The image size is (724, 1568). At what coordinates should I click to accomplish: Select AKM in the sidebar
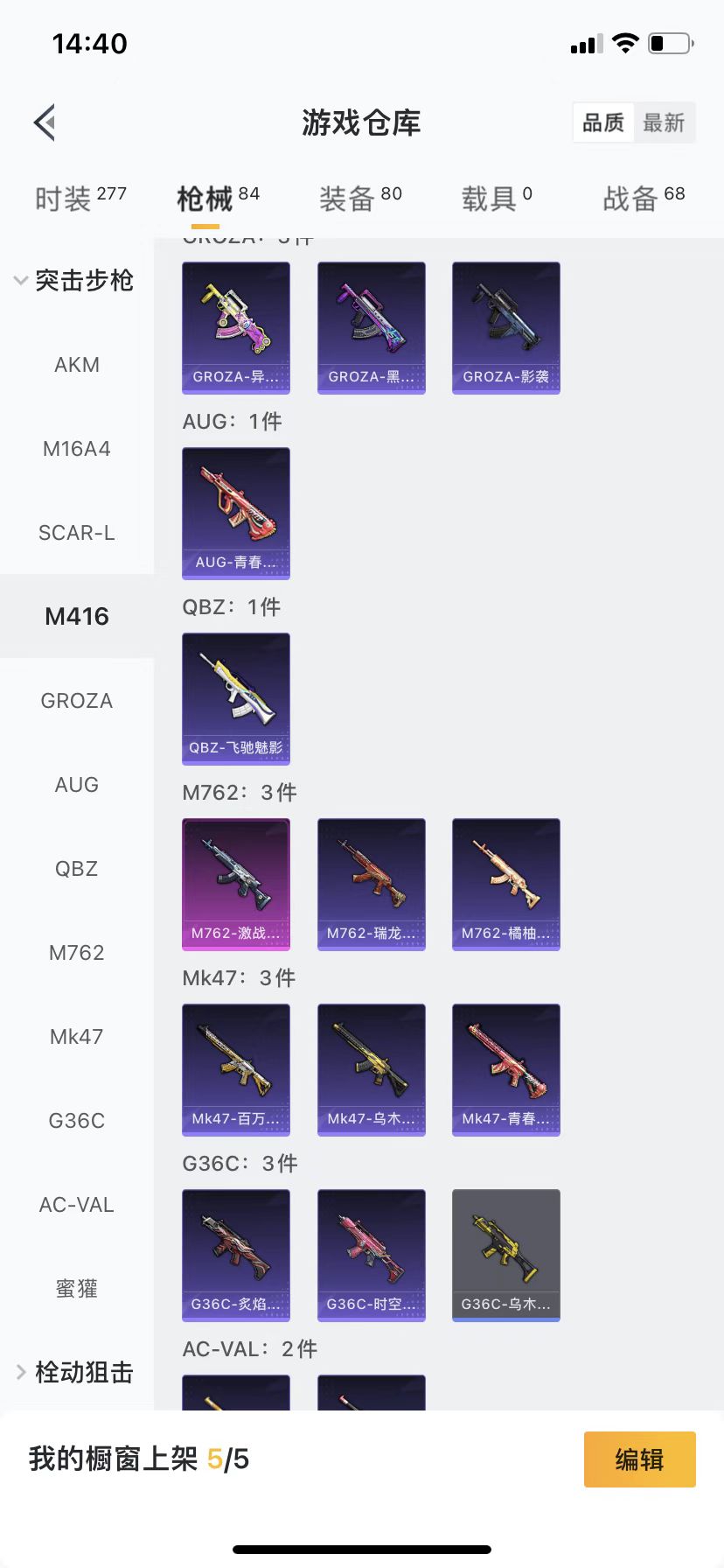(77, 365)
